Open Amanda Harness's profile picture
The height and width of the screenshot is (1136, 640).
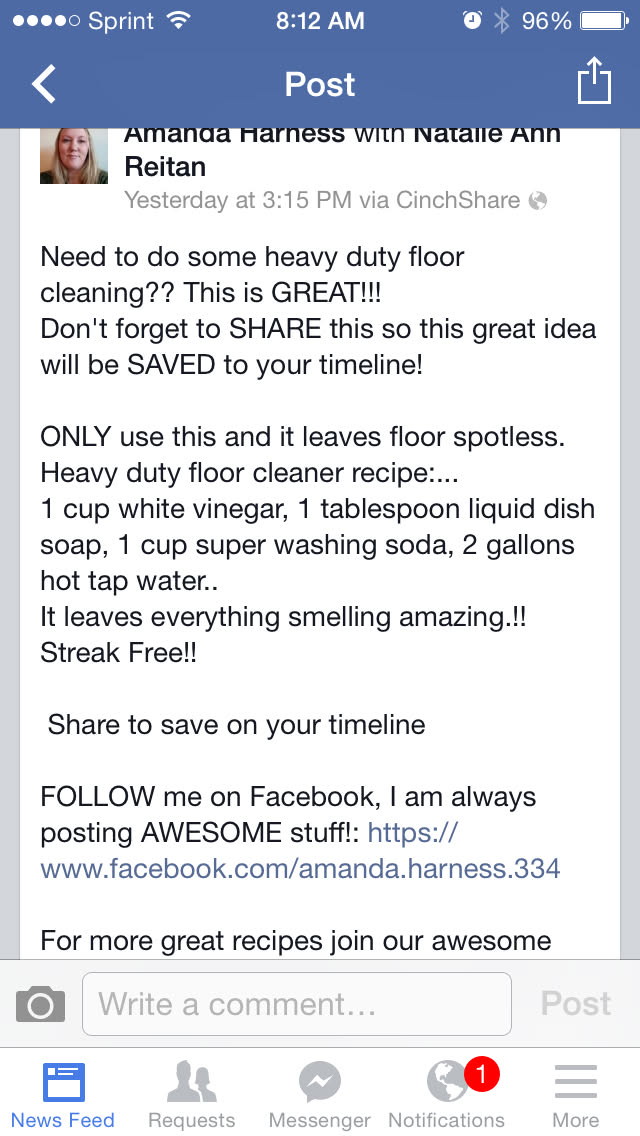pyautogui.click(x=73, y=157)
